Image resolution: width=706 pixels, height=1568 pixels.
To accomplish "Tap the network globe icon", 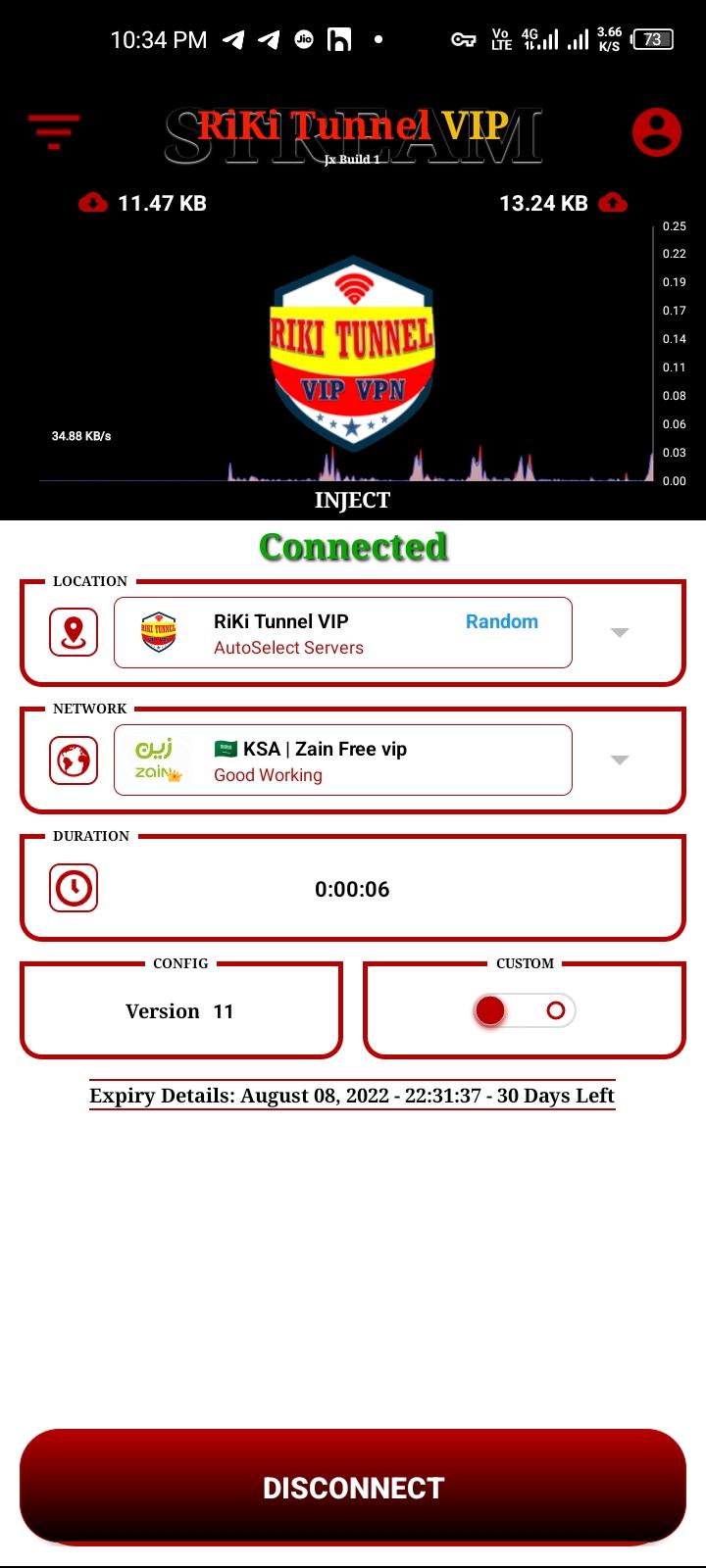I will pyautogui.click(x=74, y=759).
